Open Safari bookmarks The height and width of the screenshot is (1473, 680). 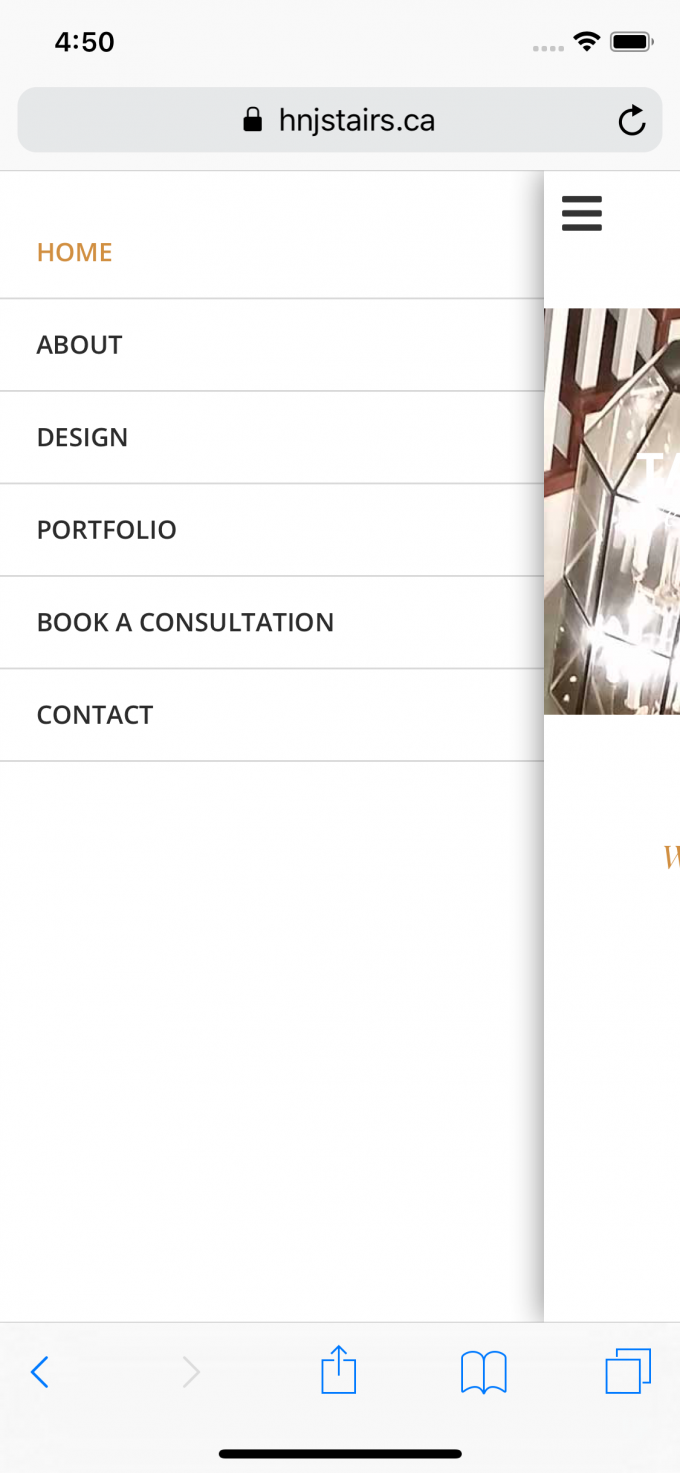tap(484, 1372)
